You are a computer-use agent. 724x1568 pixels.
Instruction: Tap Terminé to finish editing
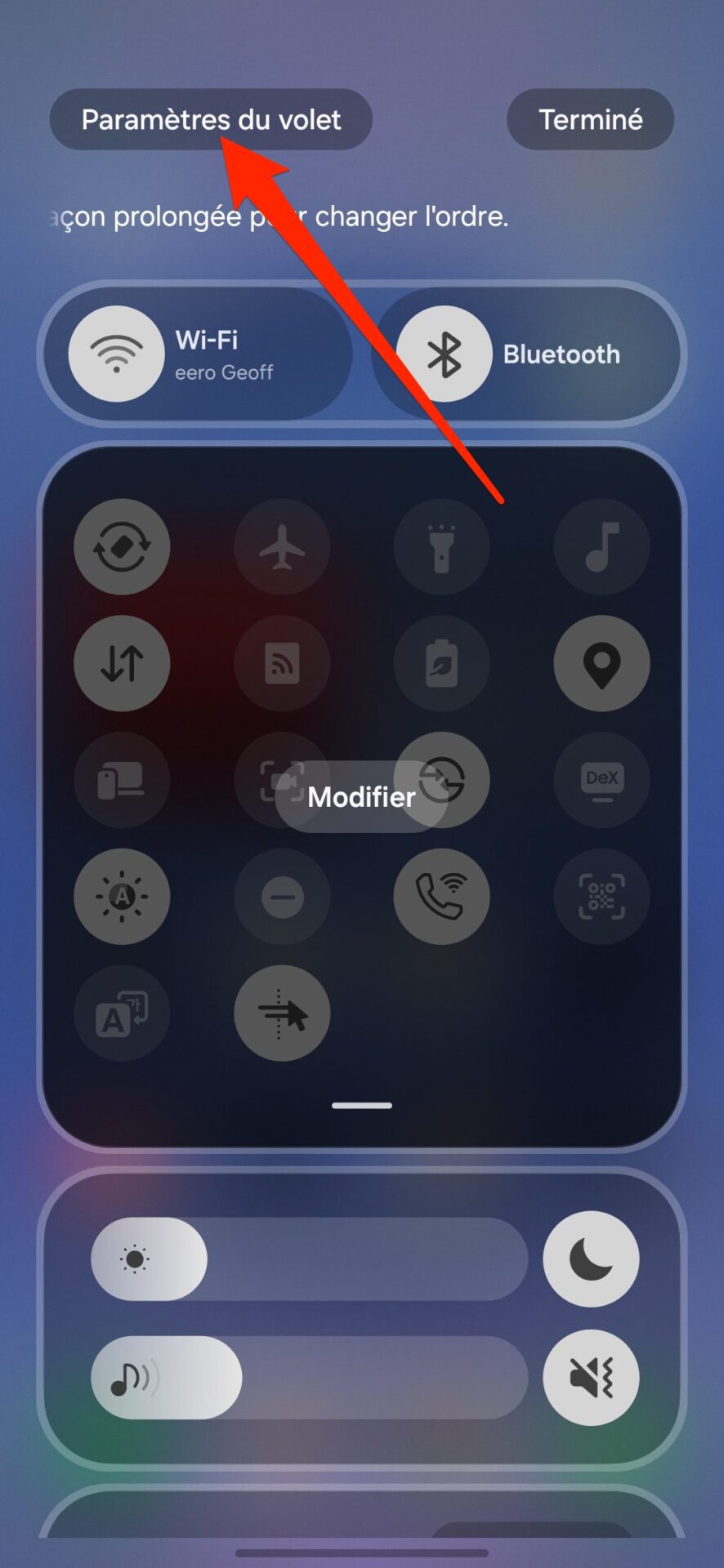(590, 119)
